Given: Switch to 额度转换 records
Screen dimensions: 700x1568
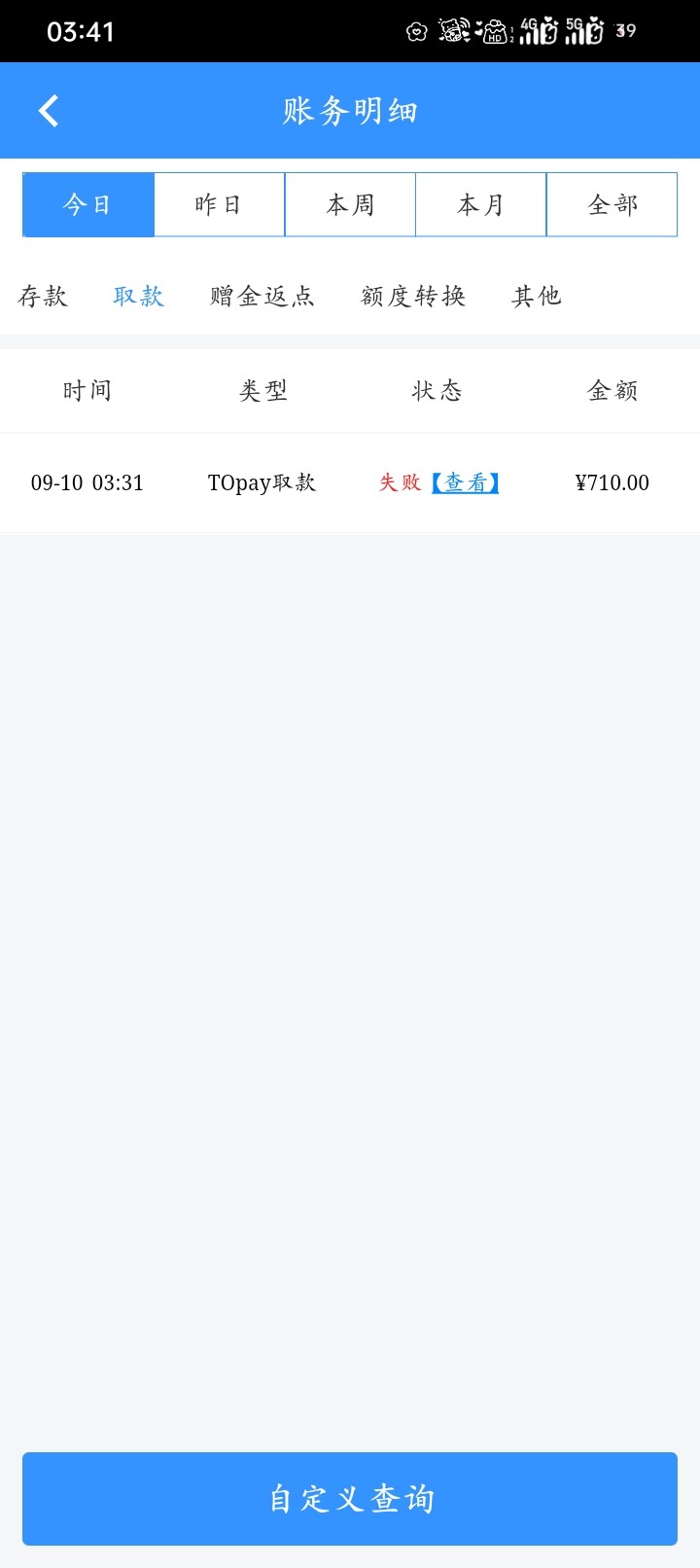Looking at the screenshot, I should [413, 296].
